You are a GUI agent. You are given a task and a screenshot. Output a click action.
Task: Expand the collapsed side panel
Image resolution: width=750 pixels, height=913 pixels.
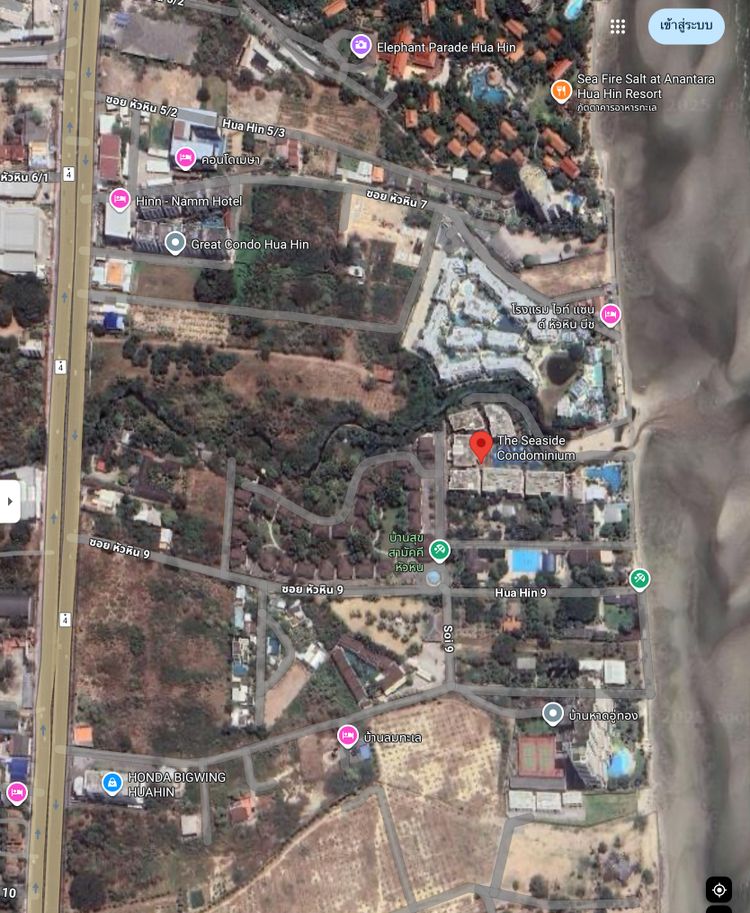9,501
